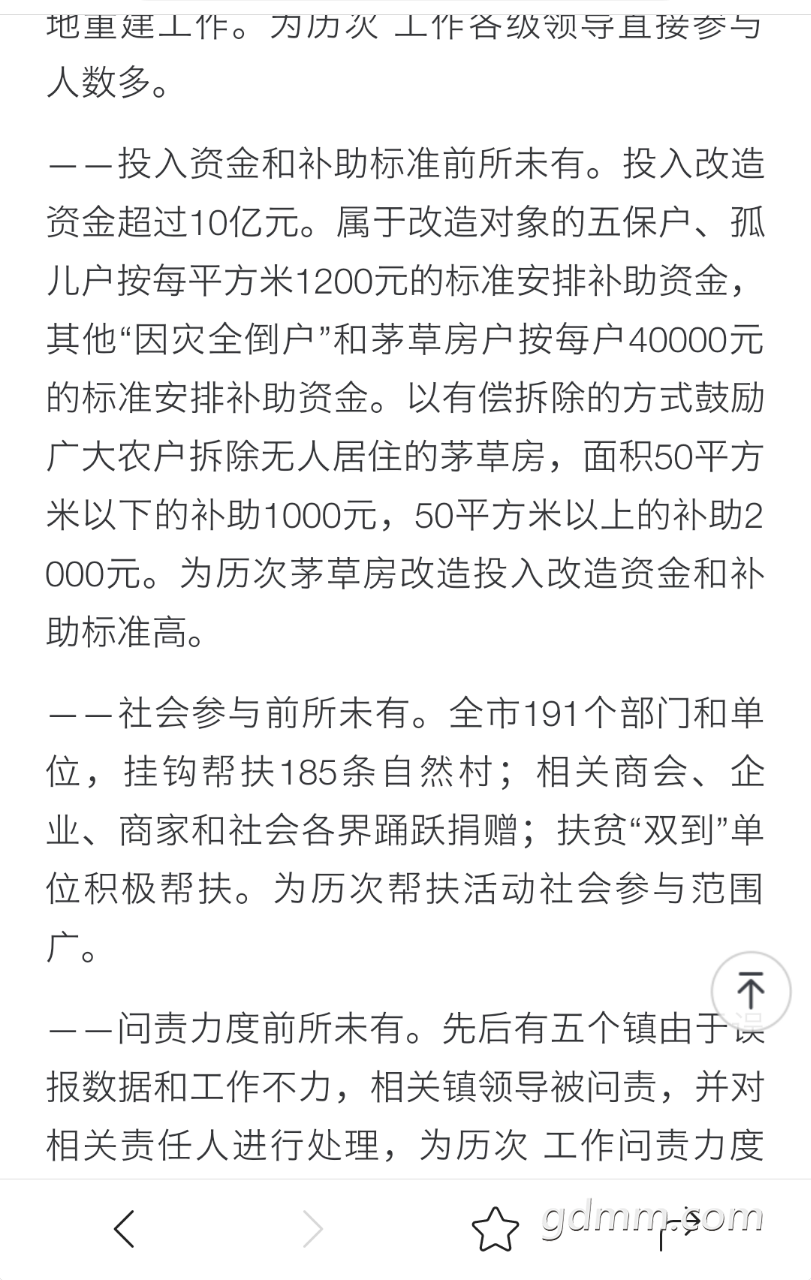Go back to the previous page
Screen dimensions: 811x1280
[124, 1228]
